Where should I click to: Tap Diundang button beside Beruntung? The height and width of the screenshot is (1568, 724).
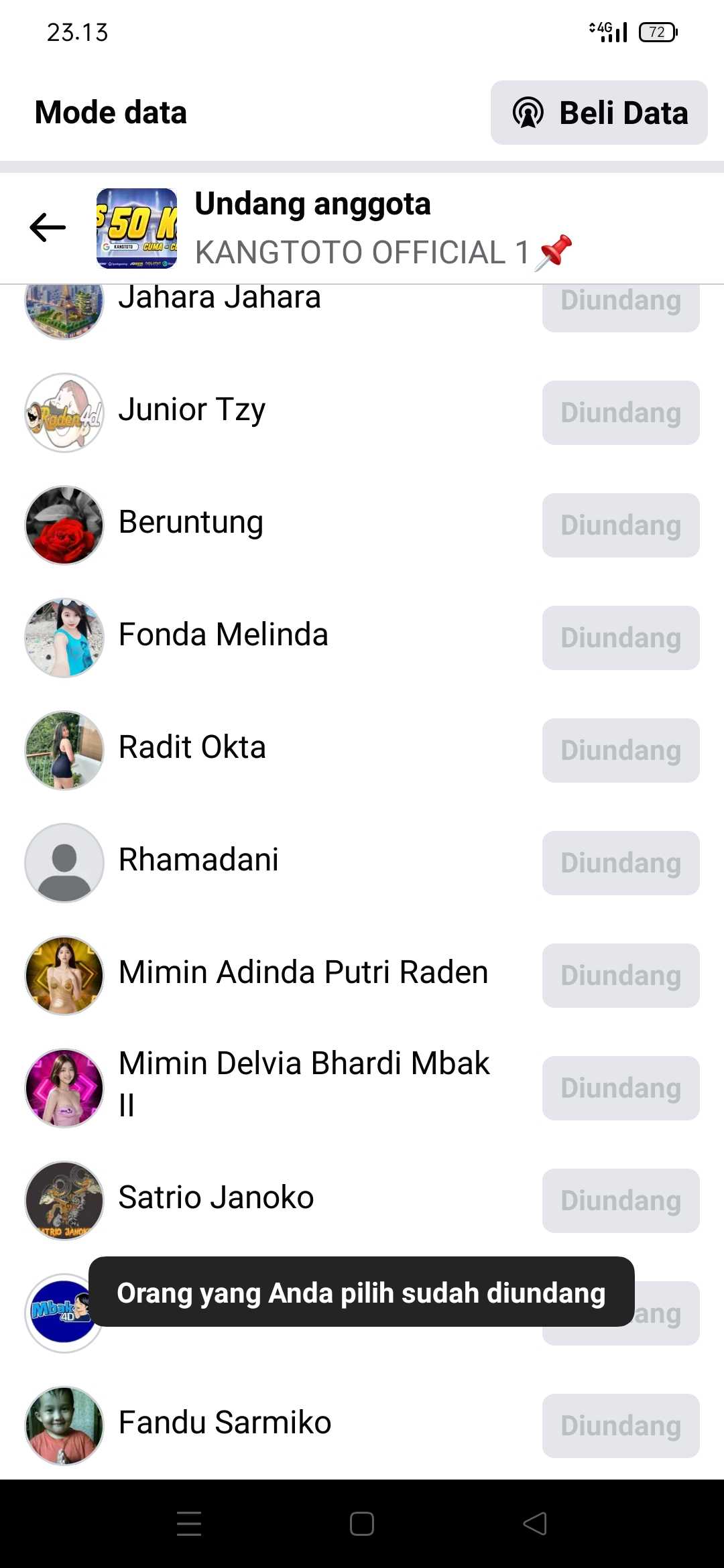tap(620, 525)
